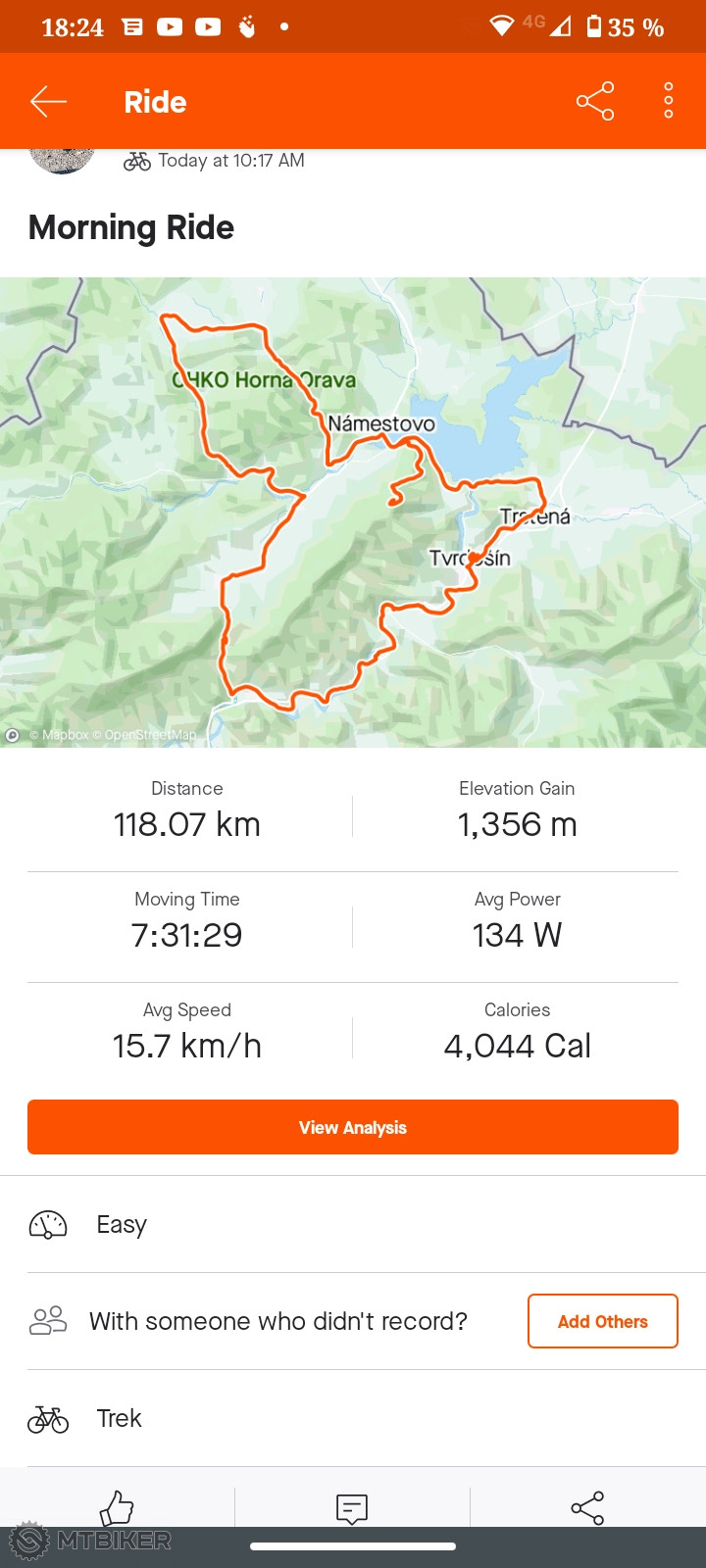
Task: Share the ride from the top bar
Action: 594,101
